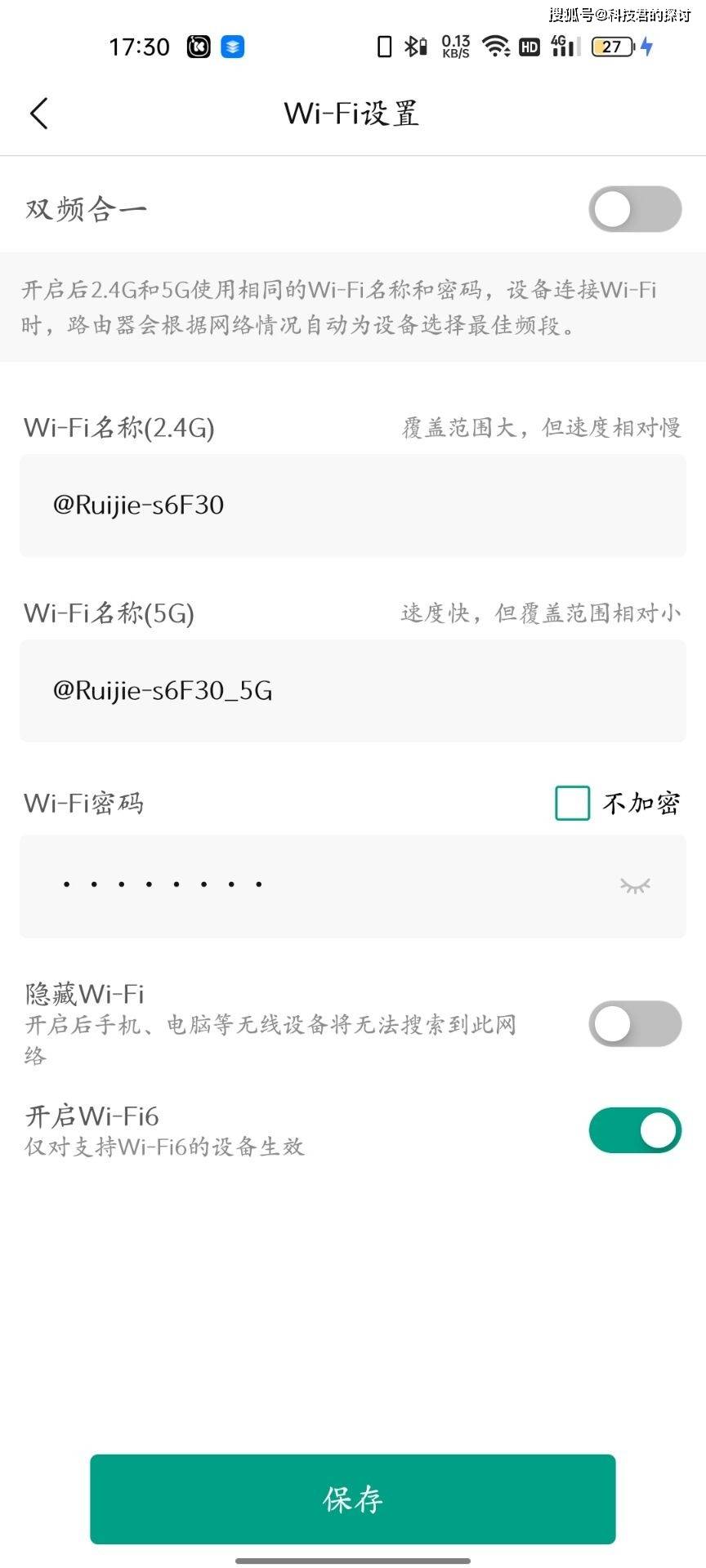Edit the Wi-Fi名称(5G) field

(352, 691)
